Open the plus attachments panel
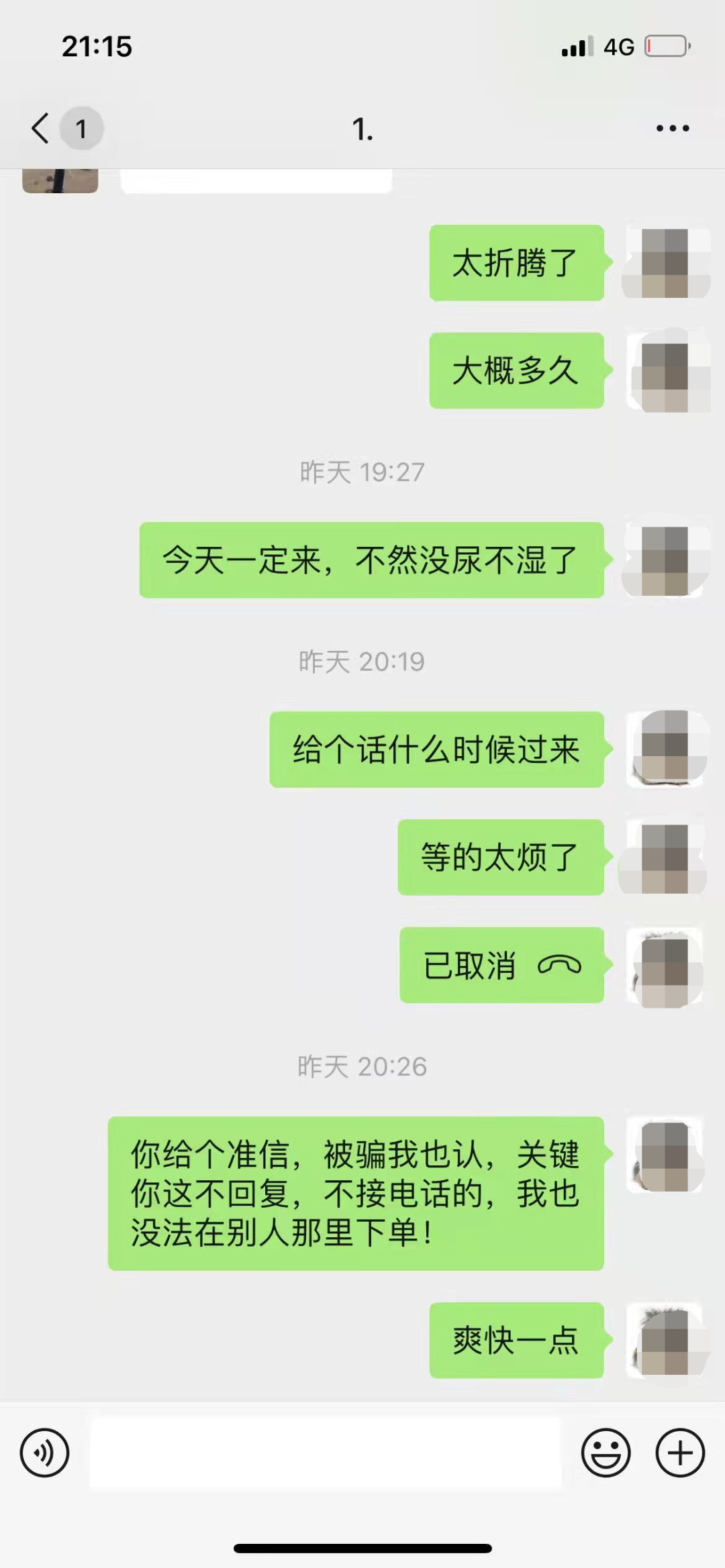The image size is (725, 1568). click(680, 1453)
